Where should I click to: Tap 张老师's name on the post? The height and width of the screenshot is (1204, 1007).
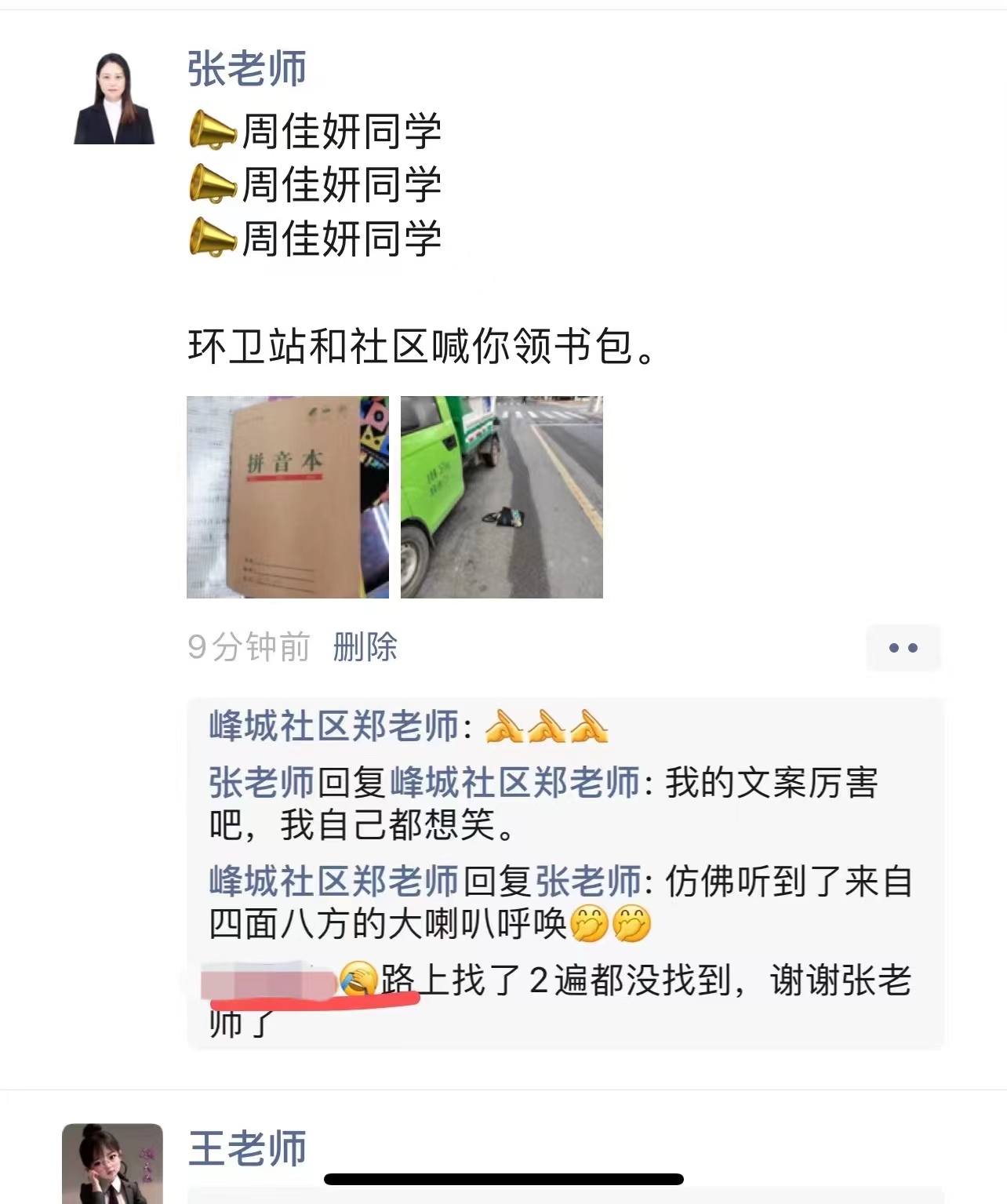[246, 69]
